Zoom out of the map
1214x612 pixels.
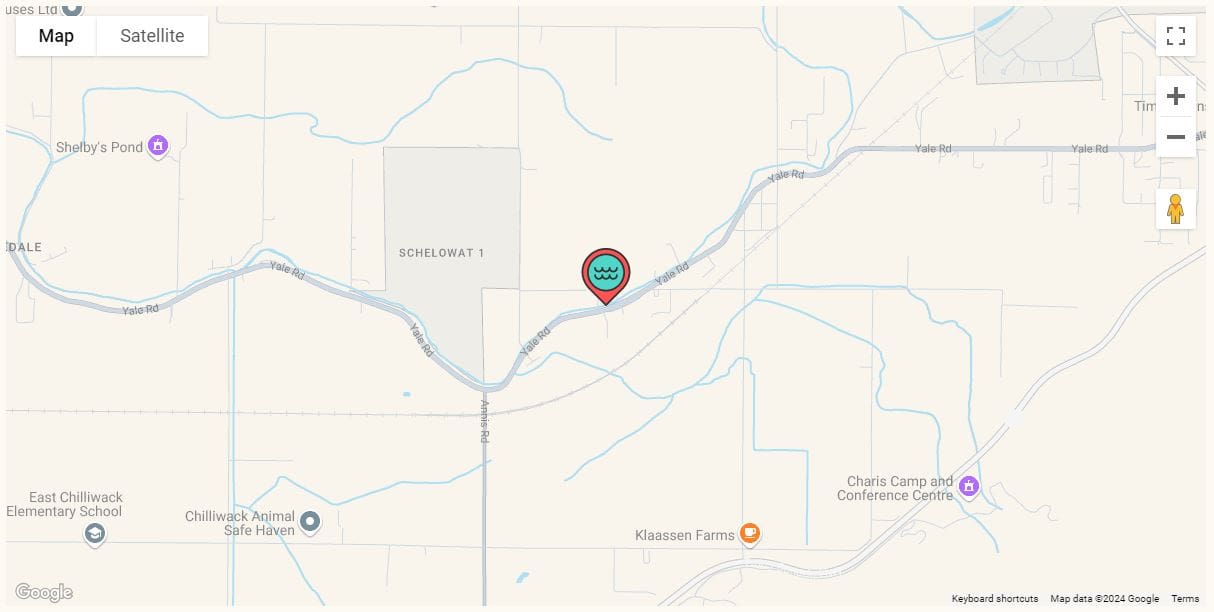pyautogui.click(x=1176, y=137)
